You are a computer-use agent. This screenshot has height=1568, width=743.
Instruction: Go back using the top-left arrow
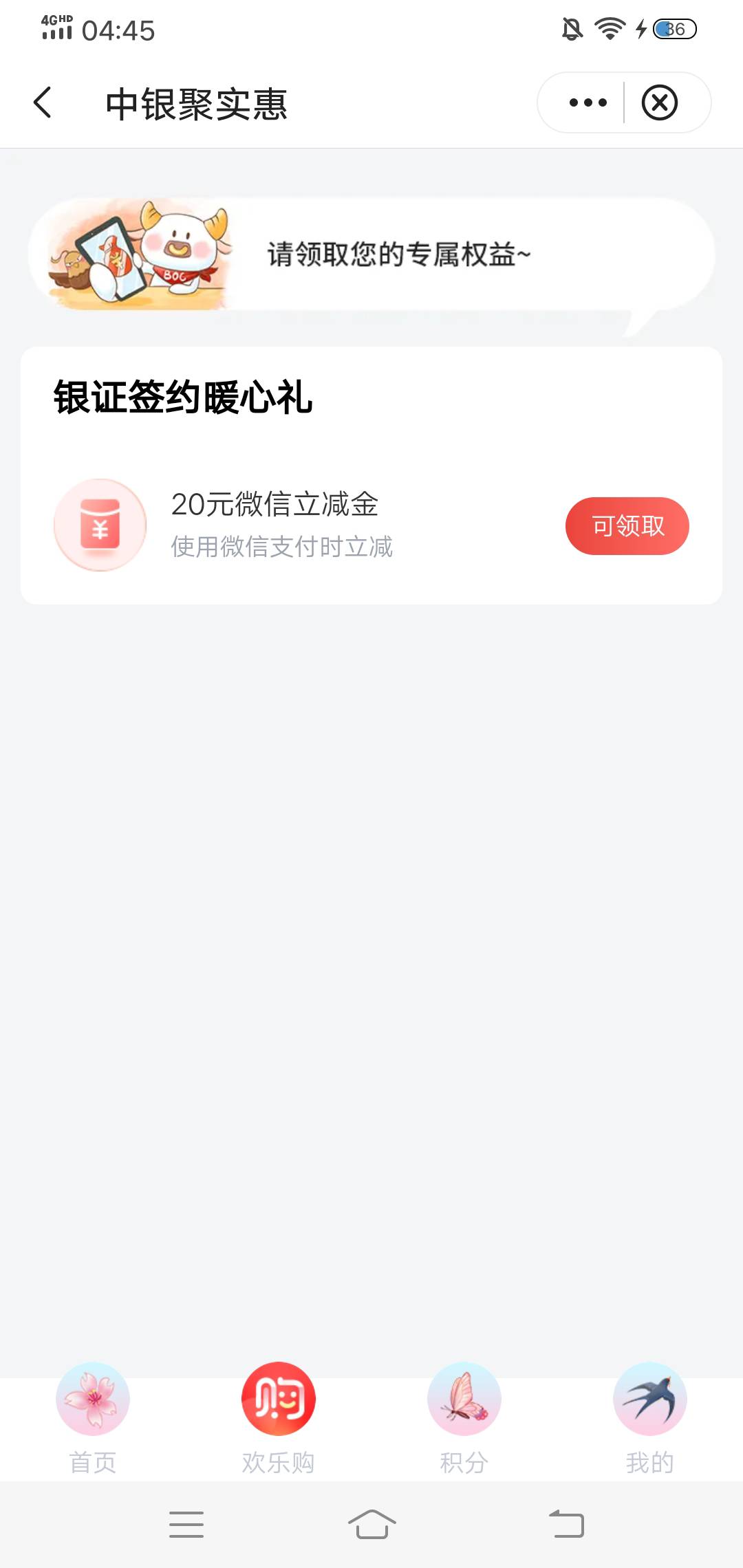coord(43,102)
